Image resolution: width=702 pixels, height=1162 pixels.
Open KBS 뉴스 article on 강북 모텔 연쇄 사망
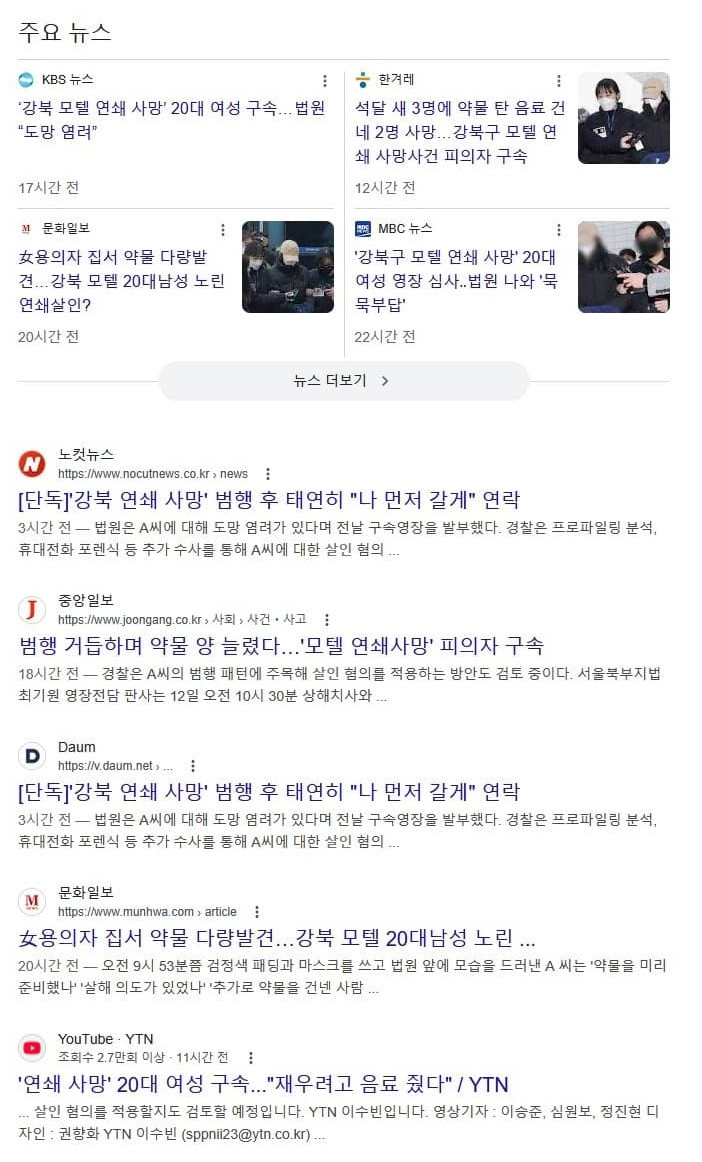(x=171, y=120)
